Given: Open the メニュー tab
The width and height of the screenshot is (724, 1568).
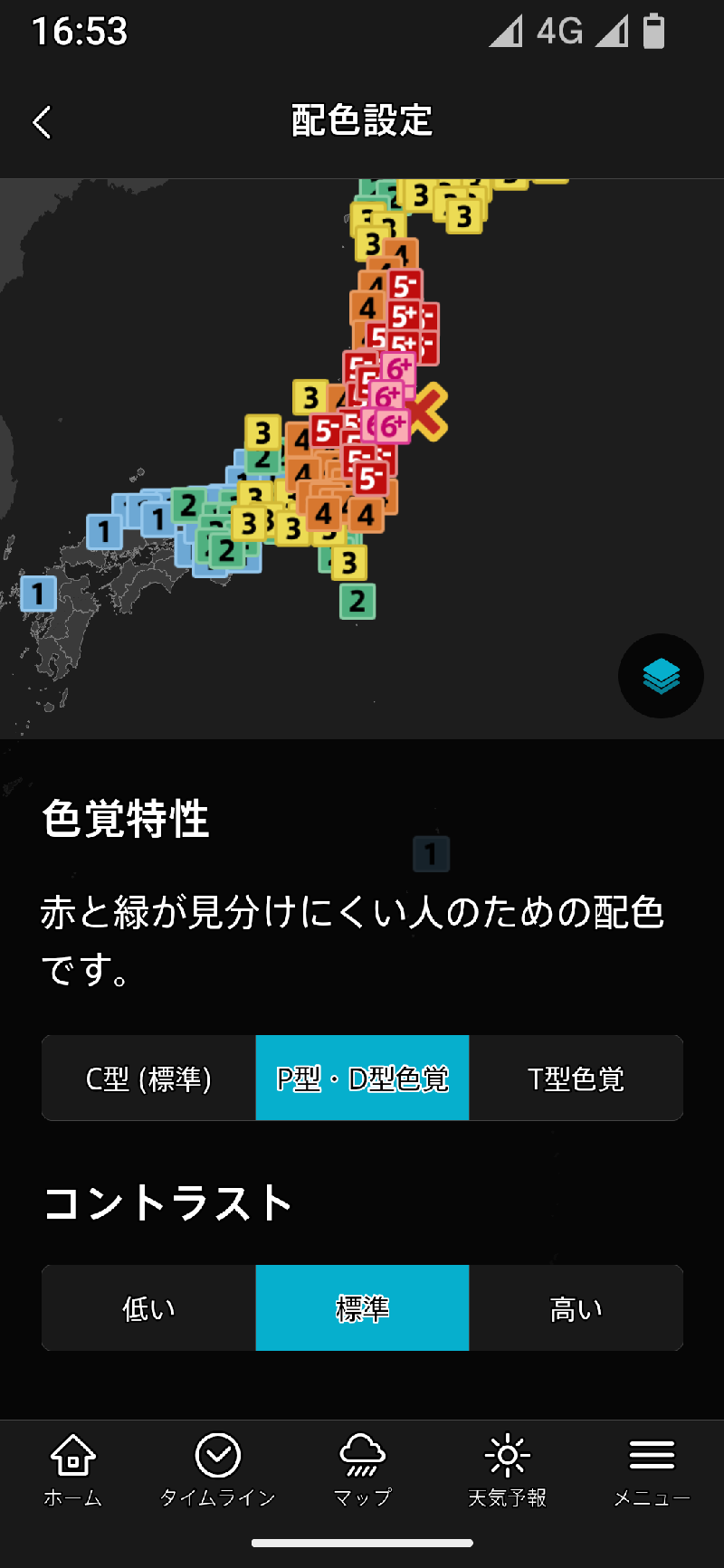Looking at the screenshot, I should point(652,1470).
